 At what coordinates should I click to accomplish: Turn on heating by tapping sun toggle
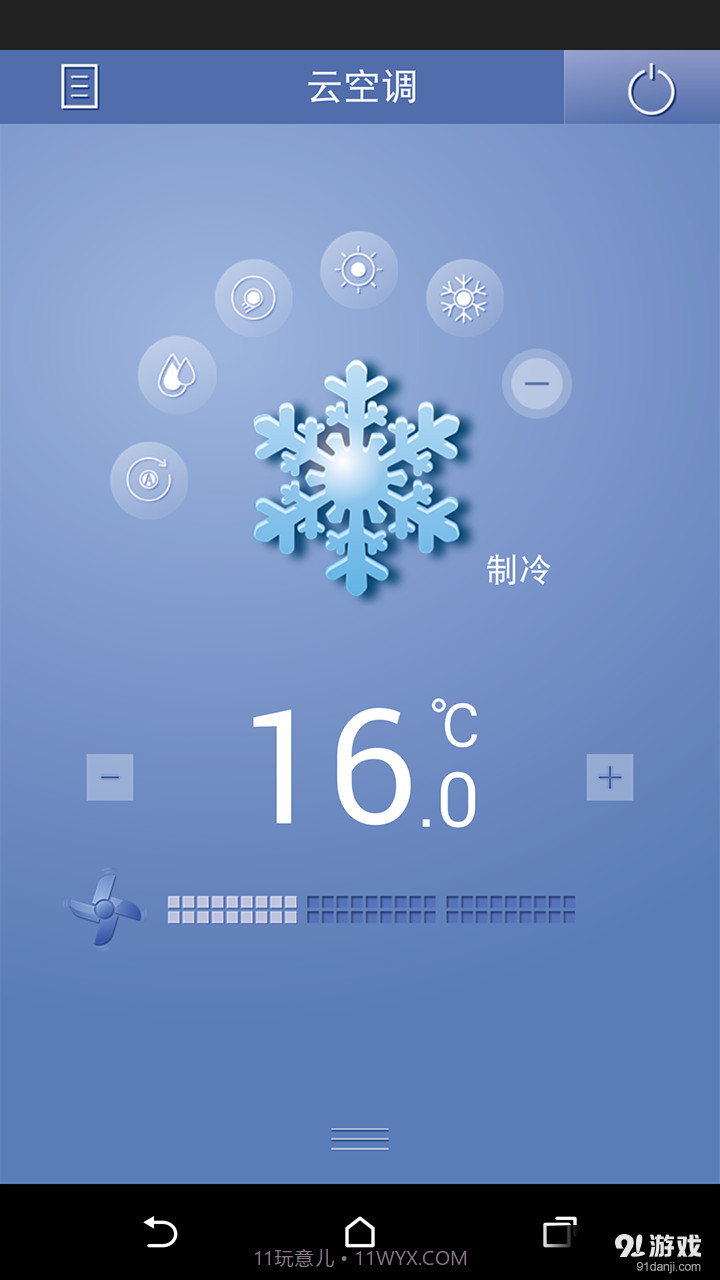coord(358,268)
